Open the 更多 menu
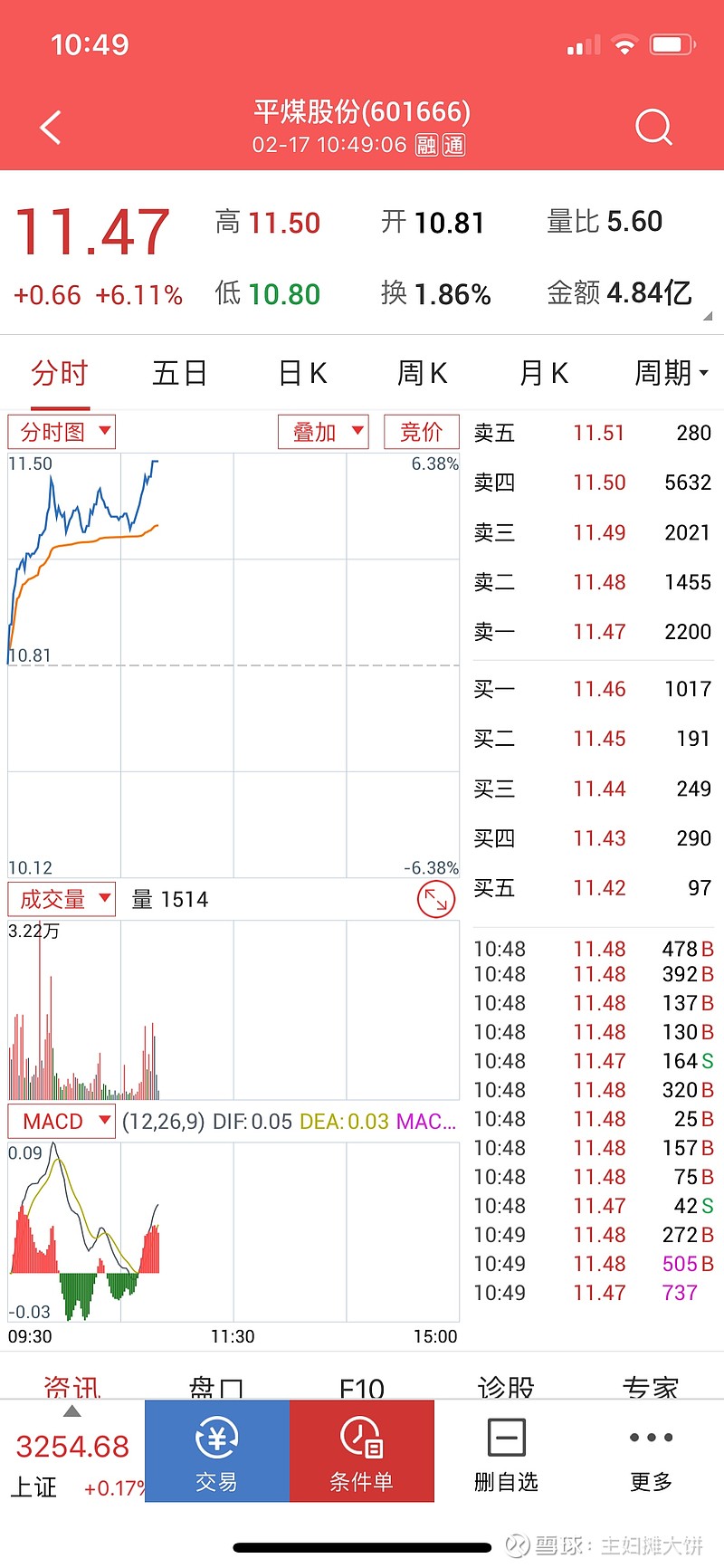724x1568 pixels. point(652,1451)
